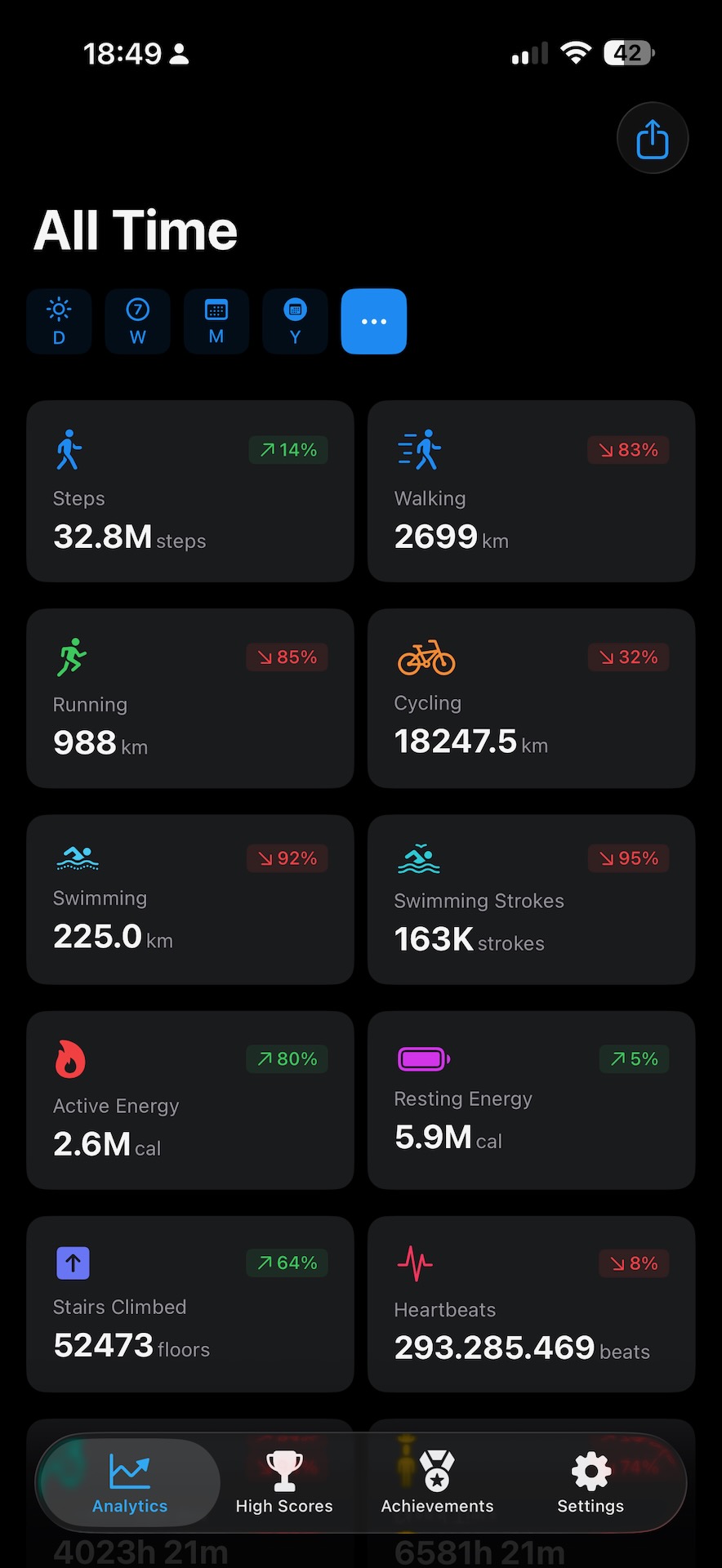722x1568 pixels.
Task: Open the Share sheet
Action: pyautogui.click(x=652, y=138)
